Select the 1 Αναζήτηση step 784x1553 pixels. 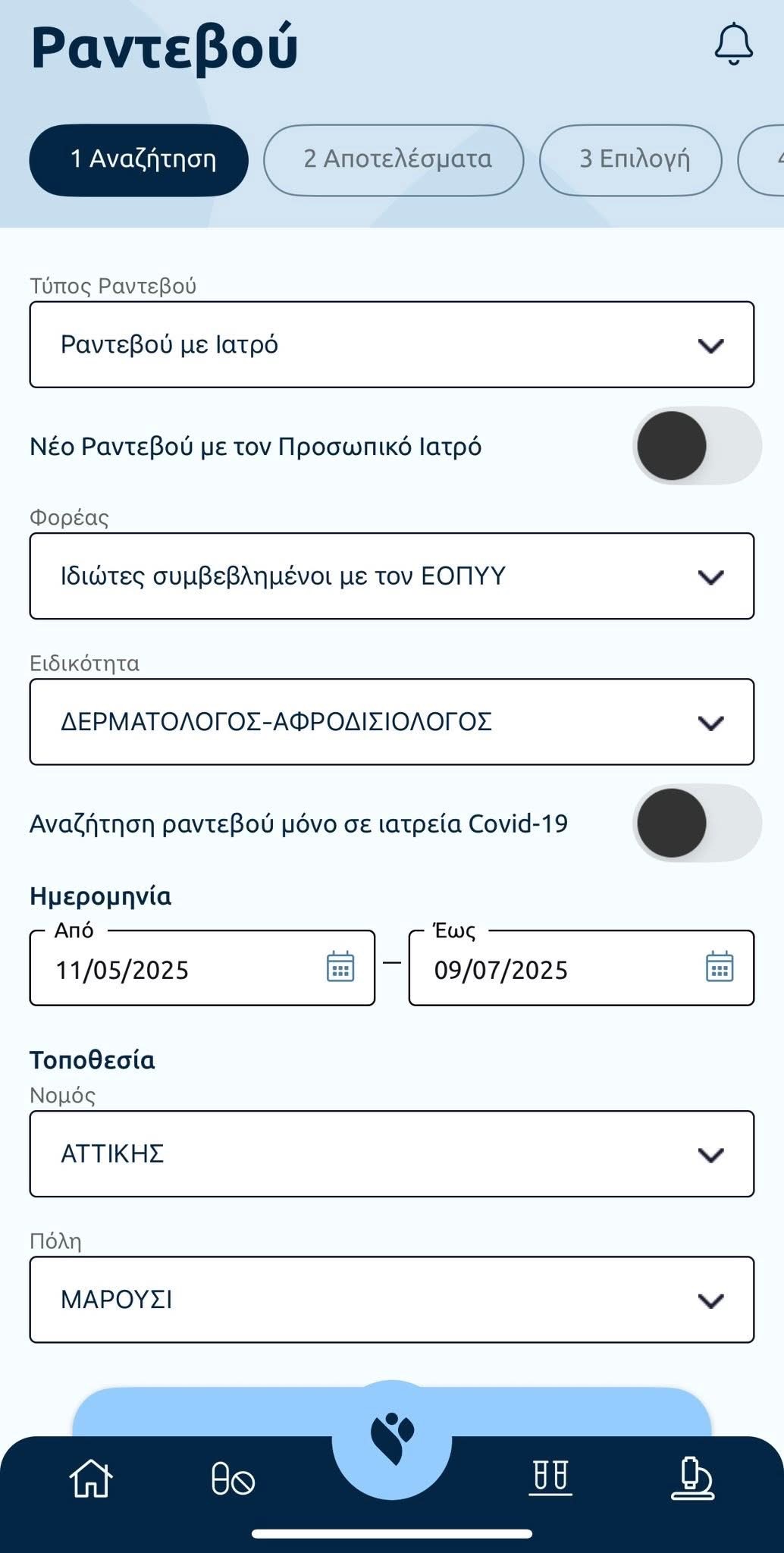(139, 160)
